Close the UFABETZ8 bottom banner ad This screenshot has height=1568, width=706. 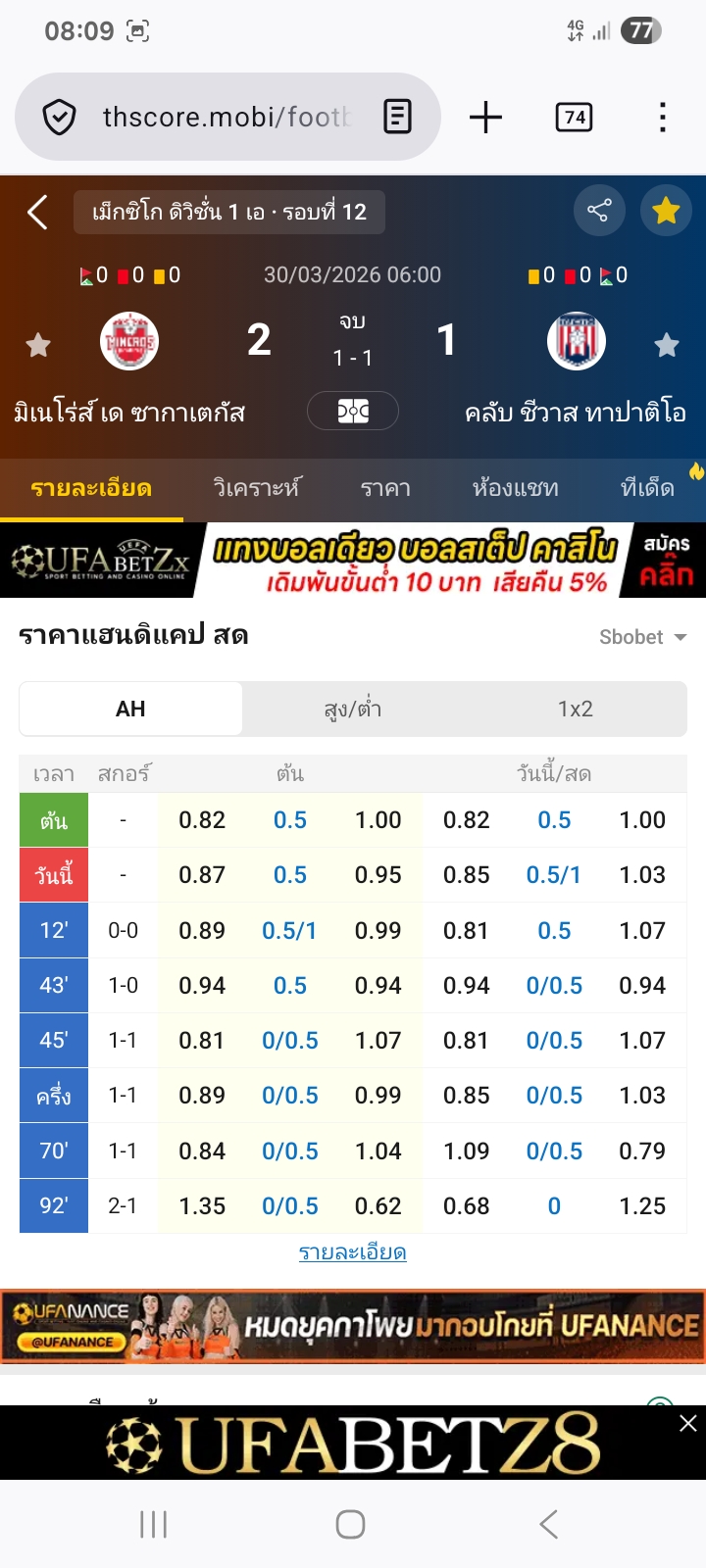pyautogui.click(x=688, y=1423)
